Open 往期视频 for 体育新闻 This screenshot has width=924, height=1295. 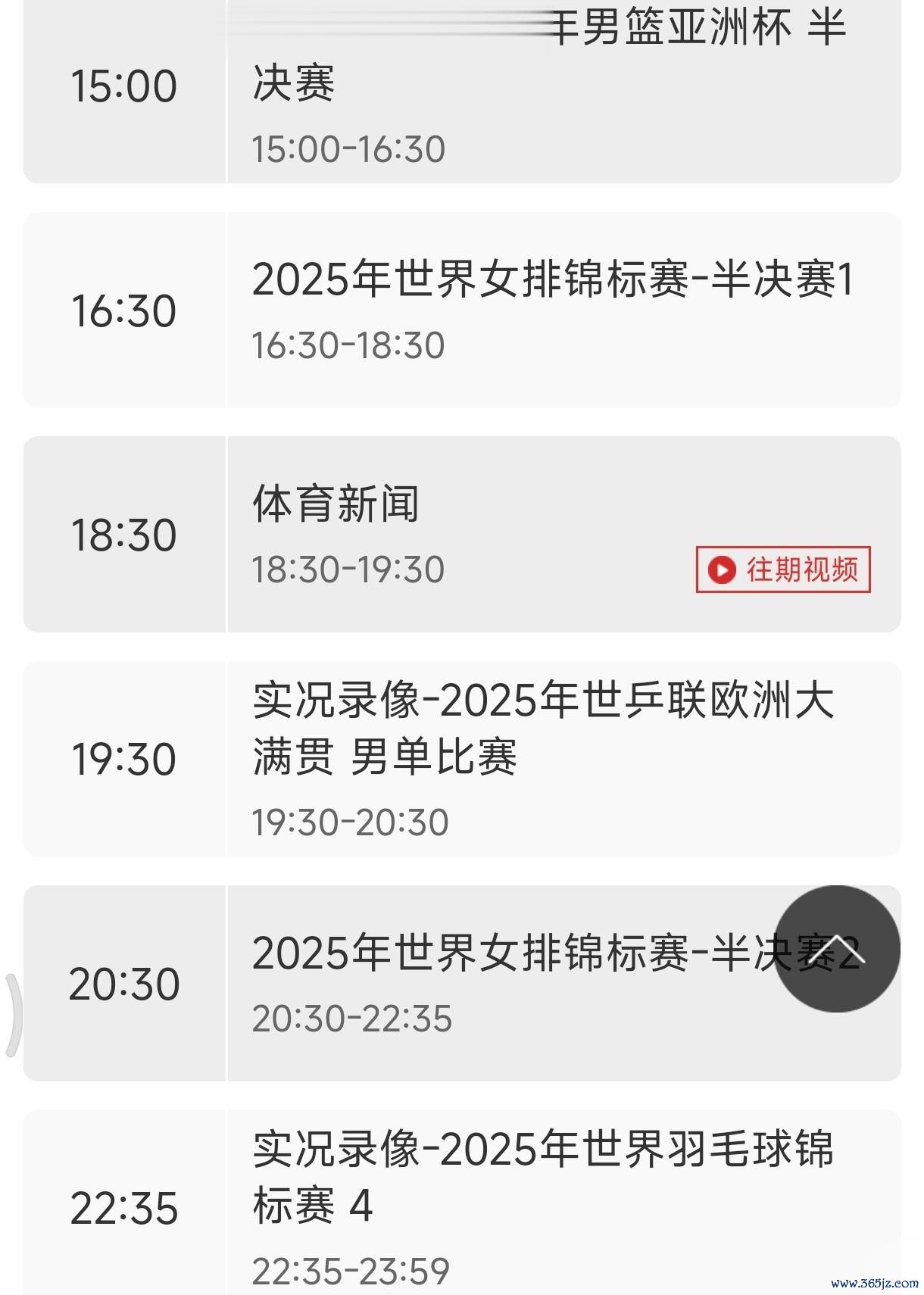coord(783,569)
